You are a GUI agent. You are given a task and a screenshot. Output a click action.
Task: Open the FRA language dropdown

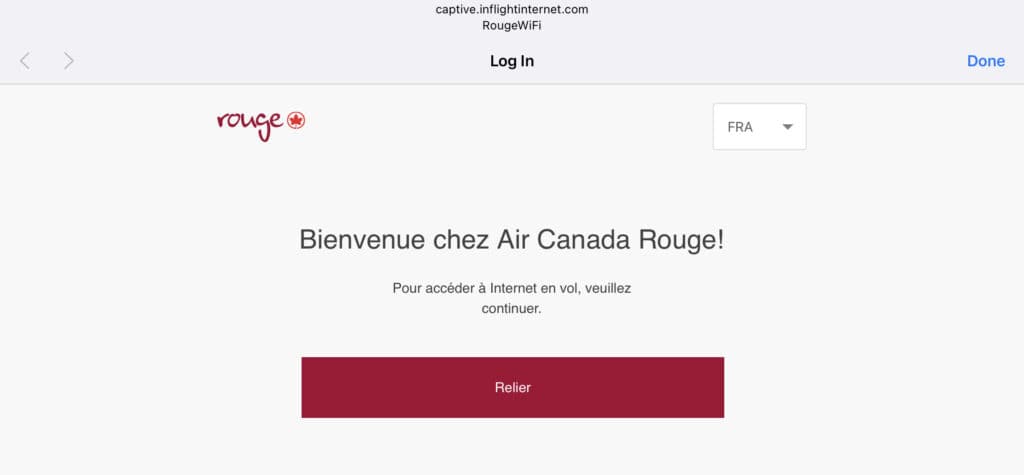[x=759, y=127]
